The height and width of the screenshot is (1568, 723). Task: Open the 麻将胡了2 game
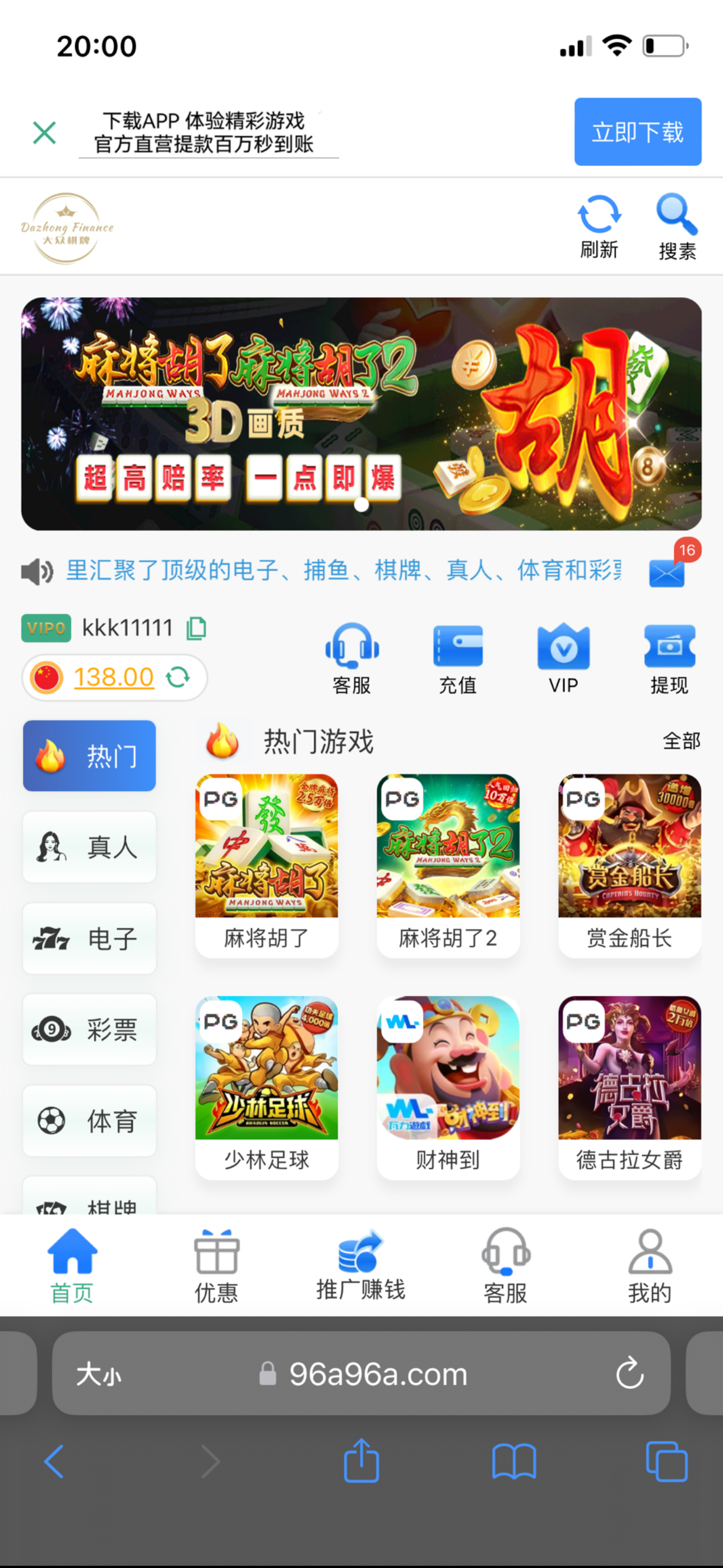click(448, 864)
